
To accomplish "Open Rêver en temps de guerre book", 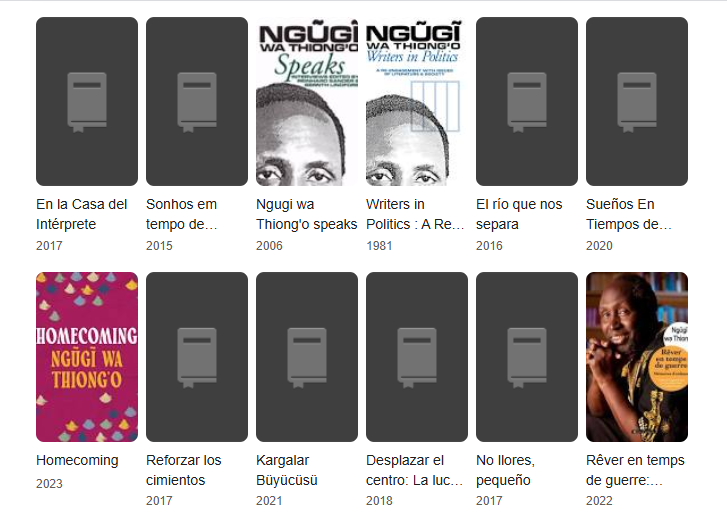I will pos(636,357).
